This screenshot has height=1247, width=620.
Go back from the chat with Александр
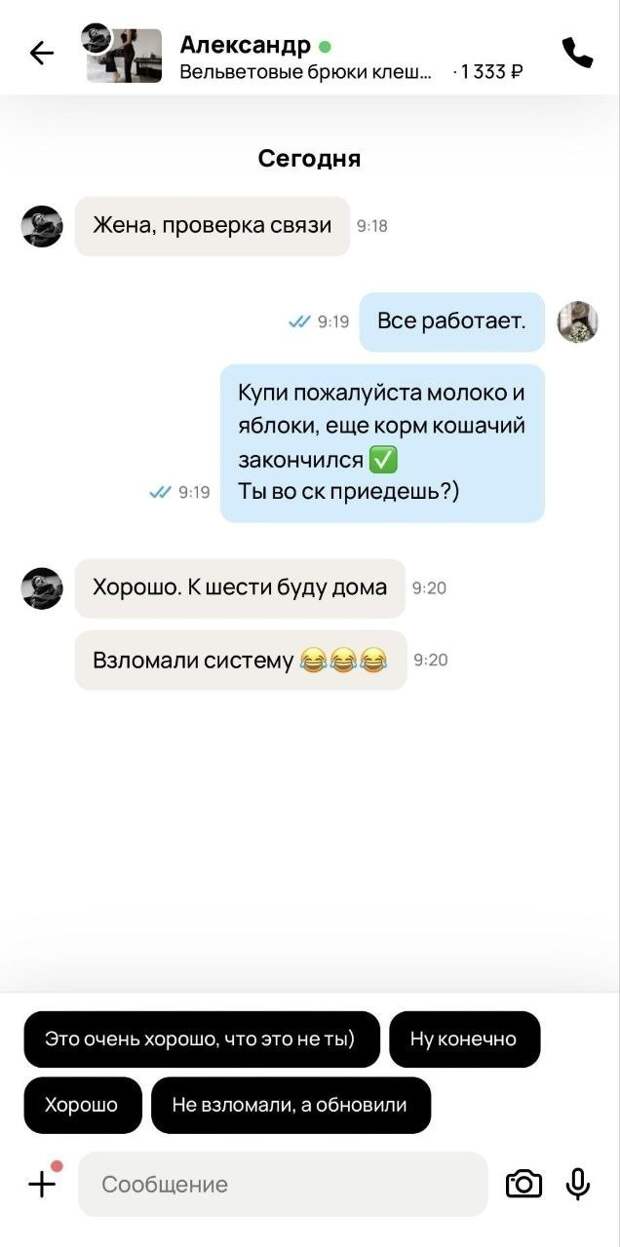42,53
